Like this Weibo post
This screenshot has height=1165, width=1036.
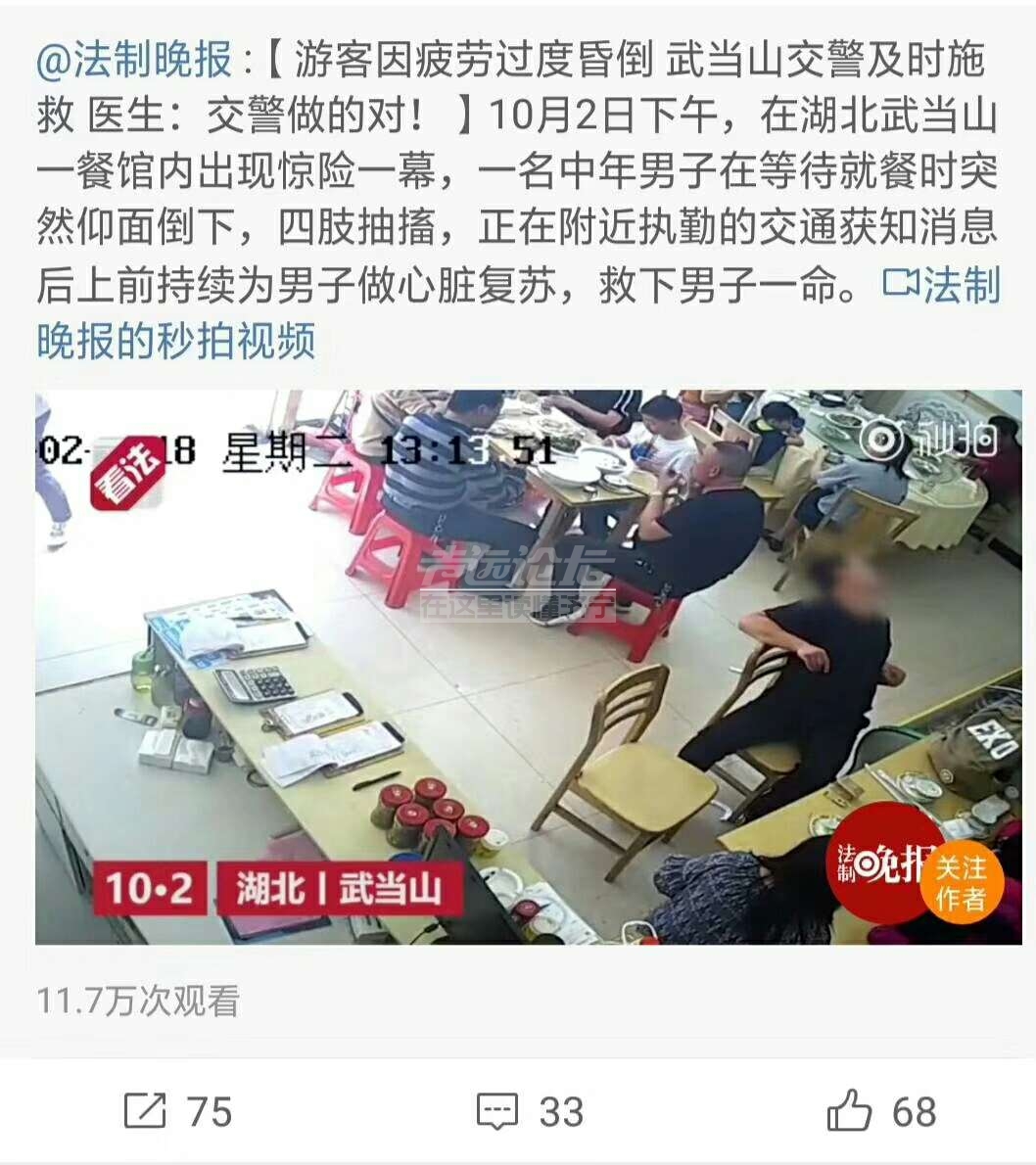point(880,1112)
